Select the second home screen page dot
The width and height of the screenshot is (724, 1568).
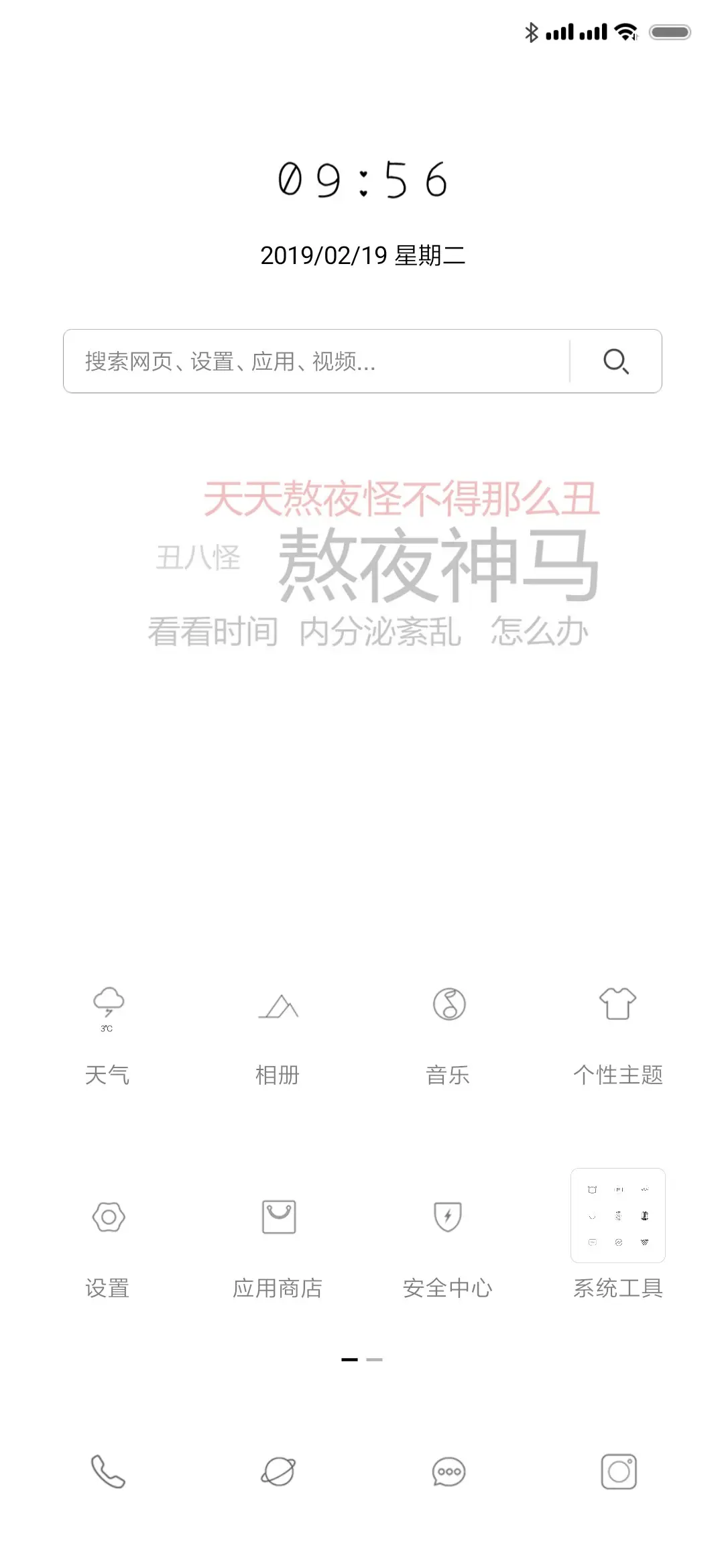(374, 1359)
